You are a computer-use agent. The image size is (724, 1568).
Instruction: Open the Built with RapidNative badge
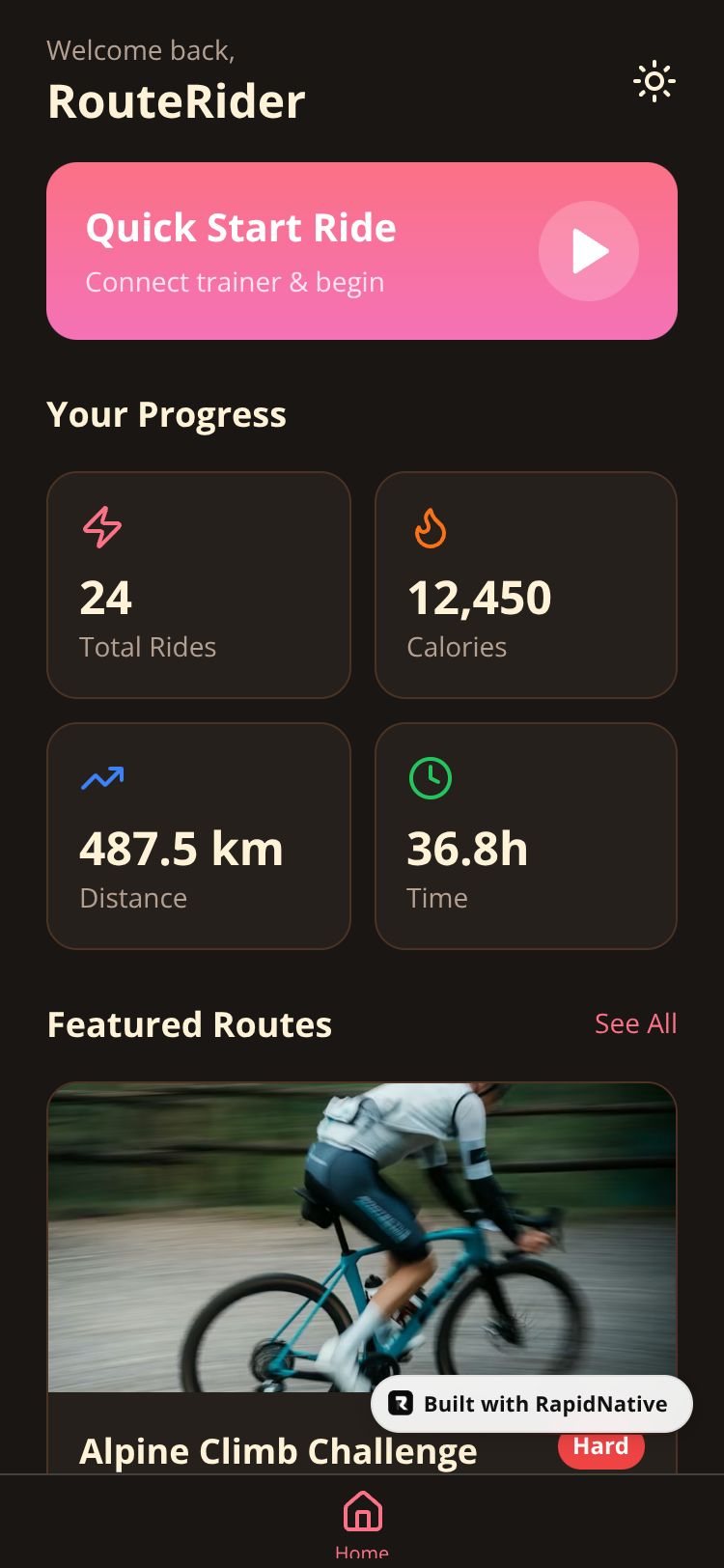click(x=532, y=1404)
